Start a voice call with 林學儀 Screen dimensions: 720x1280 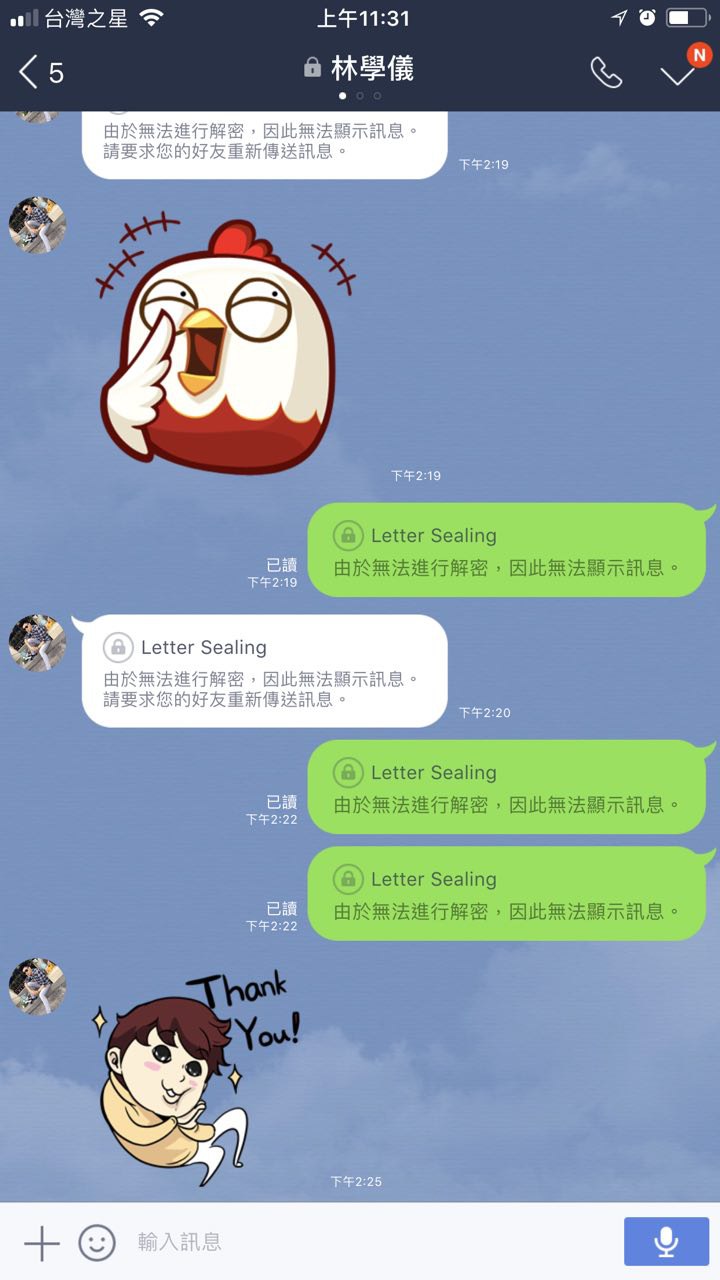pos(606,72)
